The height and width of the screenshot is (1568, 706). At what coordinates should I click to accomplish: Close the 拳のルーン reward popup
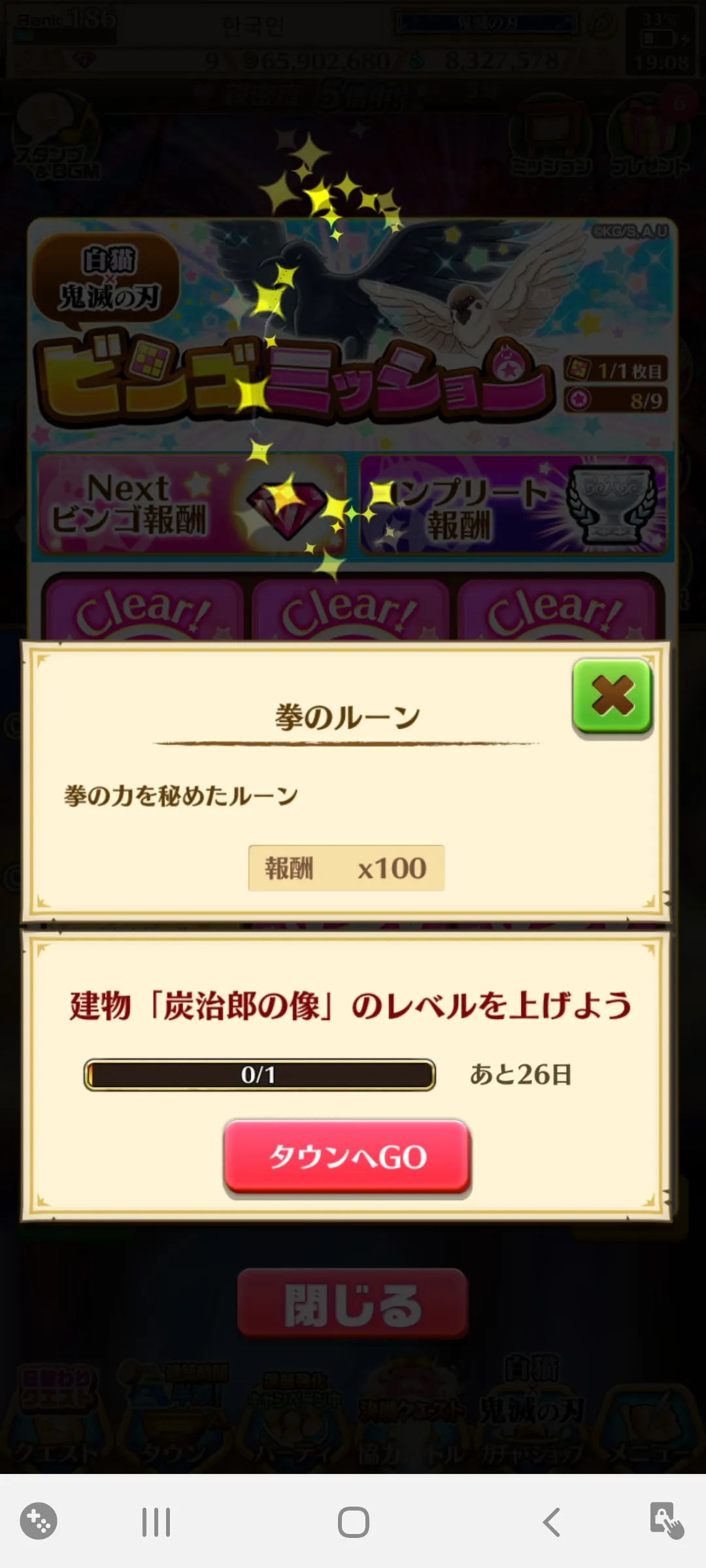point(612,696)
